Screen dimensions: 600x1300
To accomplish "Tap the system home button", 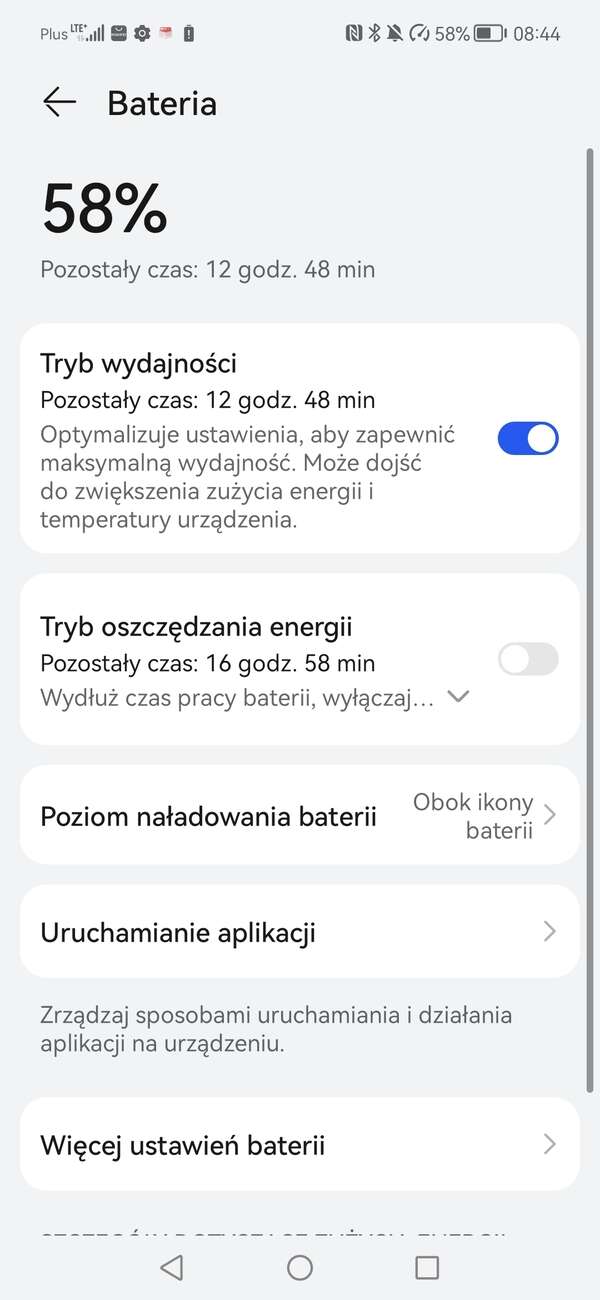I will tap(300, 1268).
